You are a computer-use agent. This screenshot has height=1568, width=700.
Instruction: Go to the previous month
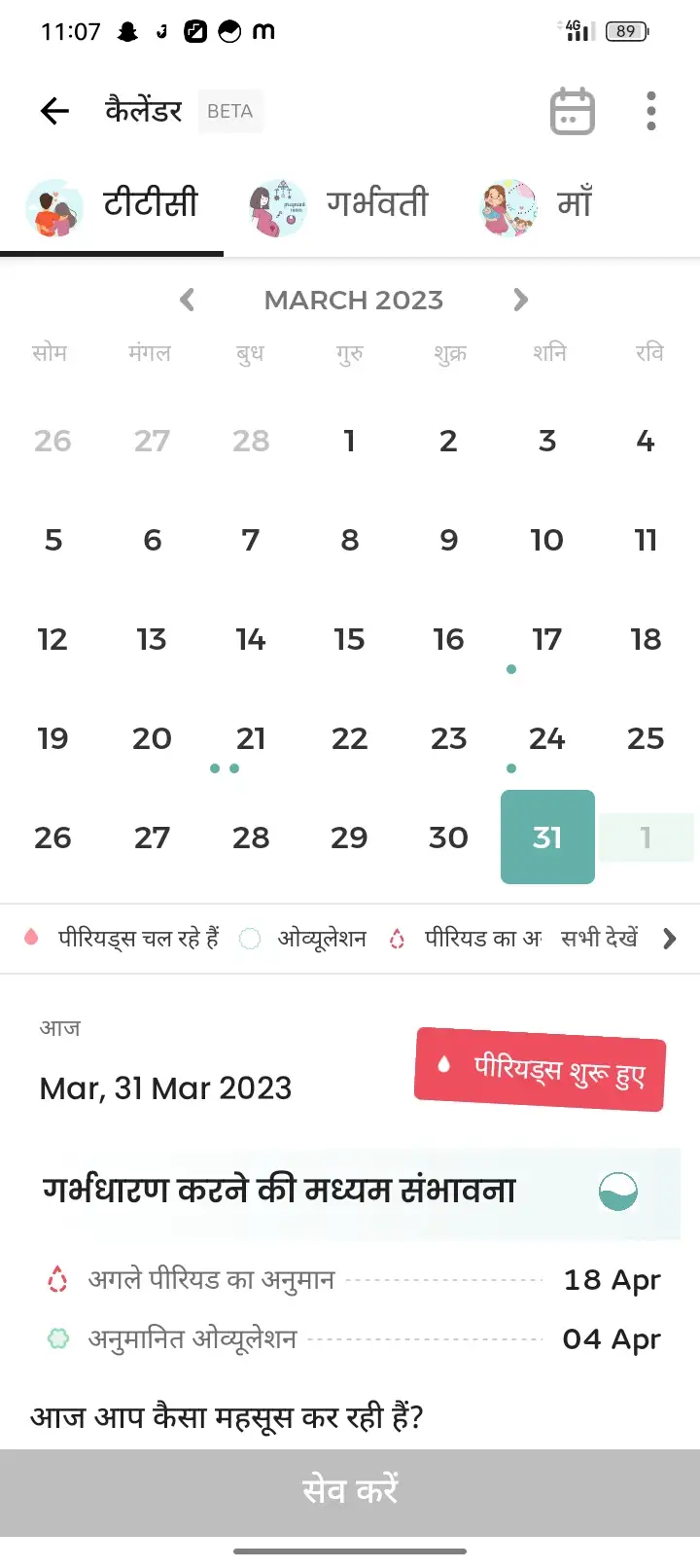188,300
